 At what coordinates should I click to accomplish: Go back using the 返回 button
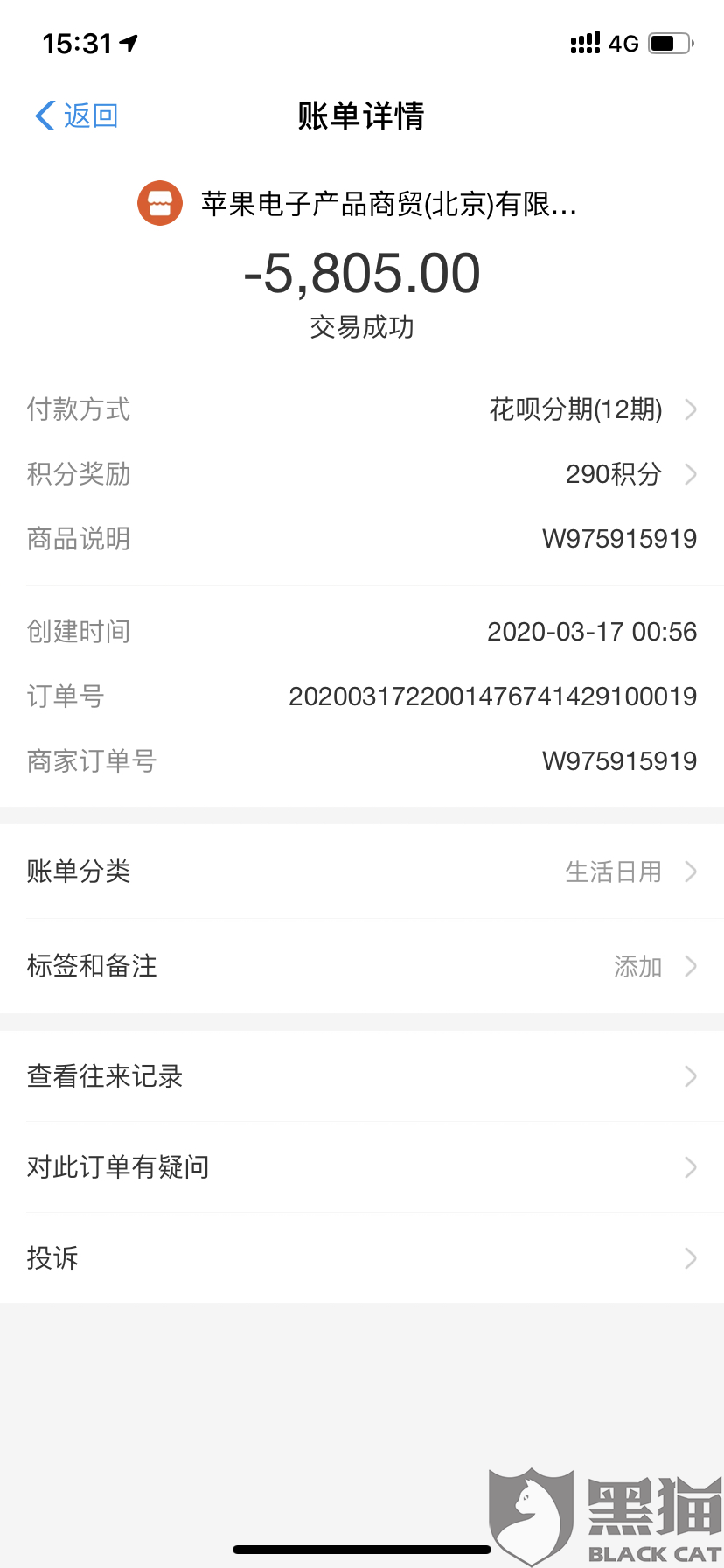point(77,115)
